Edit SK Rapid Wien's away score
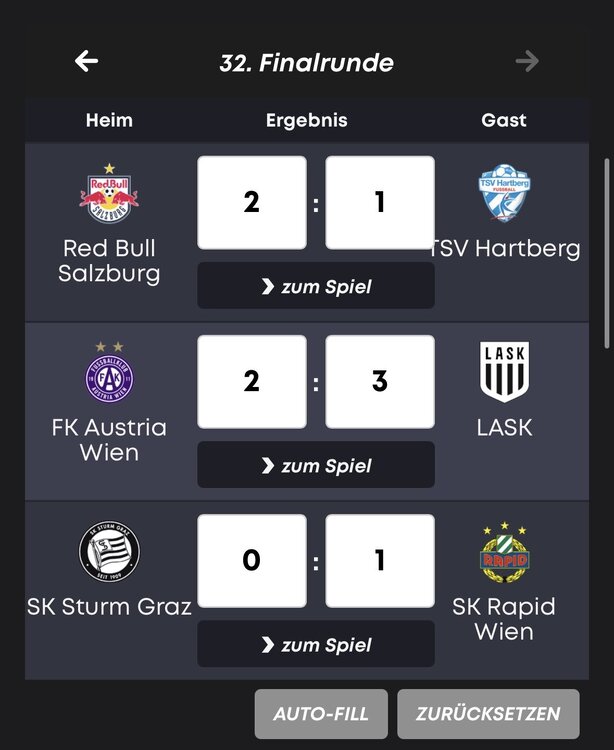Image resolution: width=614 pixels, height=750 pixels. [379, 561]
